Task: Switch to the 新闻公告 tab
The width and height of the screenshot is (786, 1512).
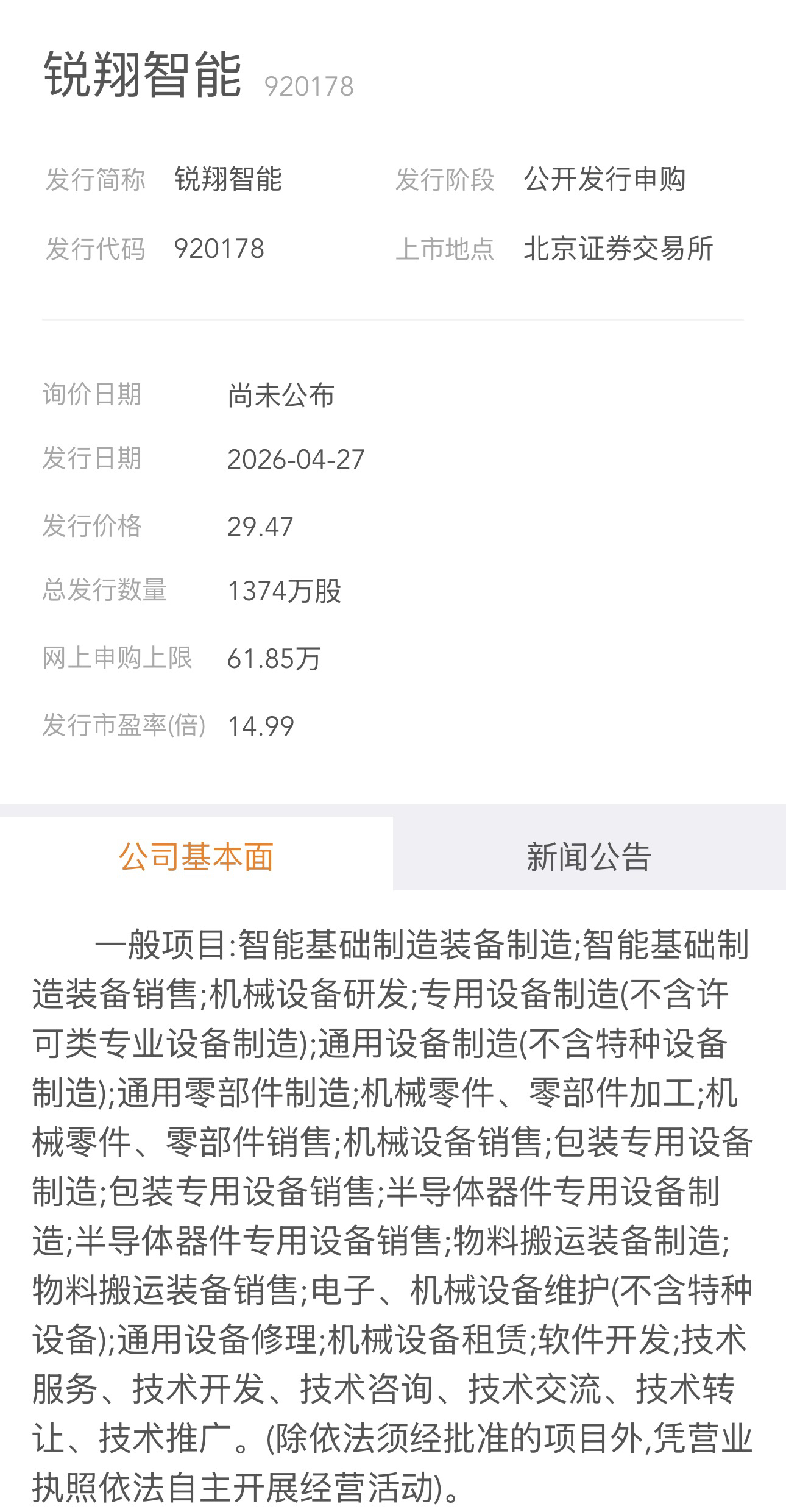Action: [x=589, y=856]
